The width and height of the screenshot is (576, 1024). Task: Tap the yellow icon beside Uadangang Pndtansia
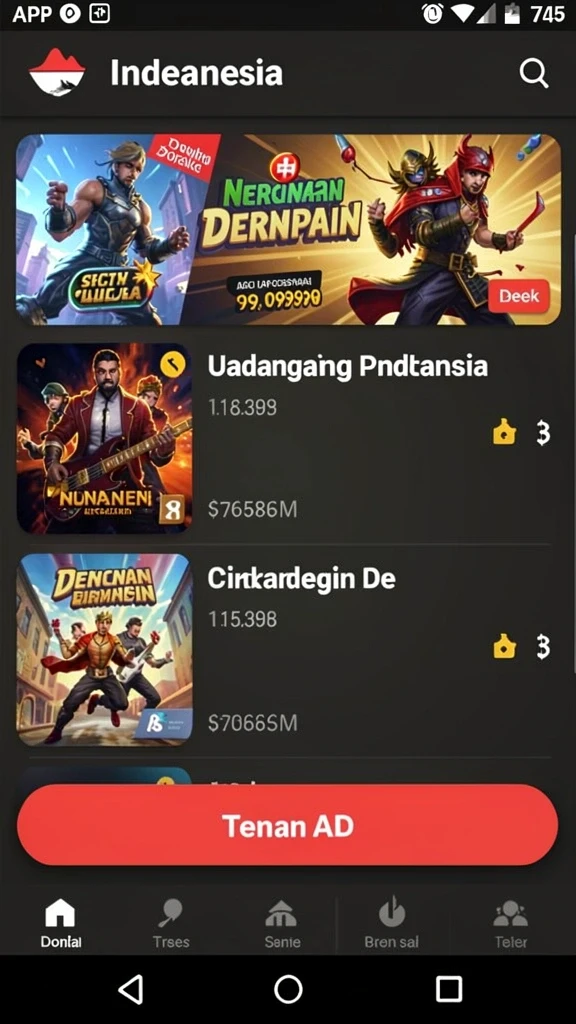(504, 432)
